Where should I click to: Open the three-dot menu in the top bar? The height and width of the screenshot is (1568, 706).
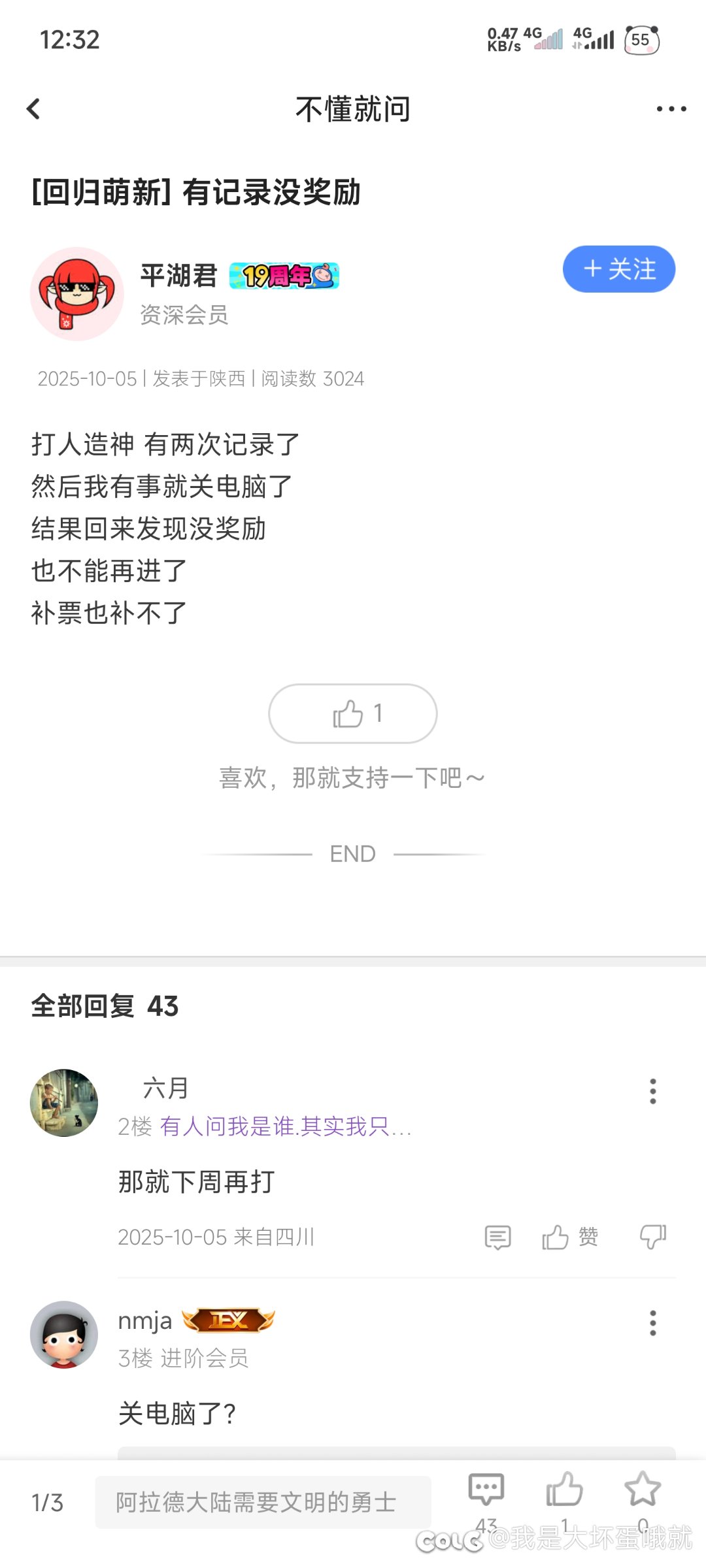pyautogui.click(x=671, y=109)
